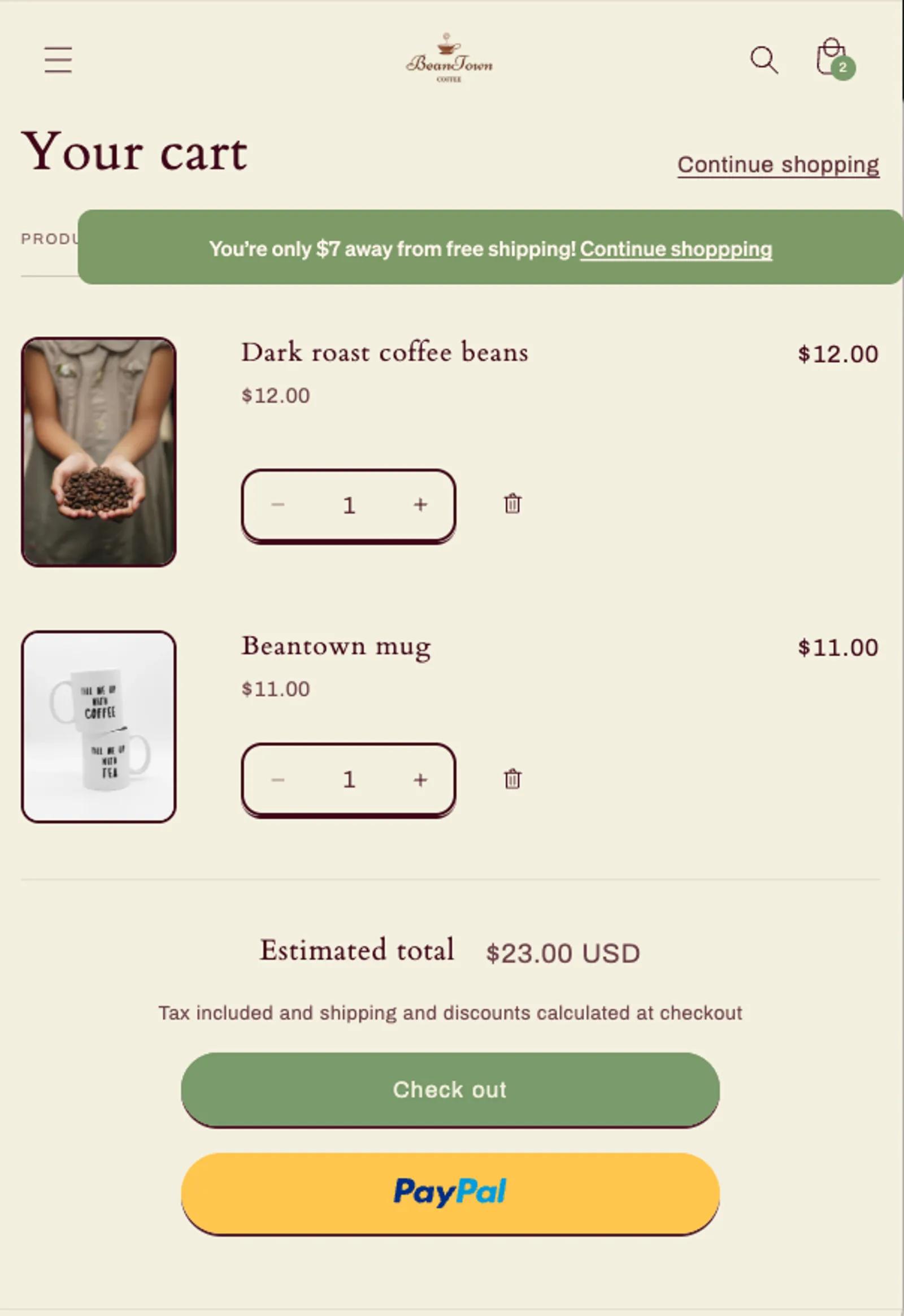The width and height of the screenshot is (904, 1316).
Task: Delete the Beantown mug from cart
Action: point(512,779)
